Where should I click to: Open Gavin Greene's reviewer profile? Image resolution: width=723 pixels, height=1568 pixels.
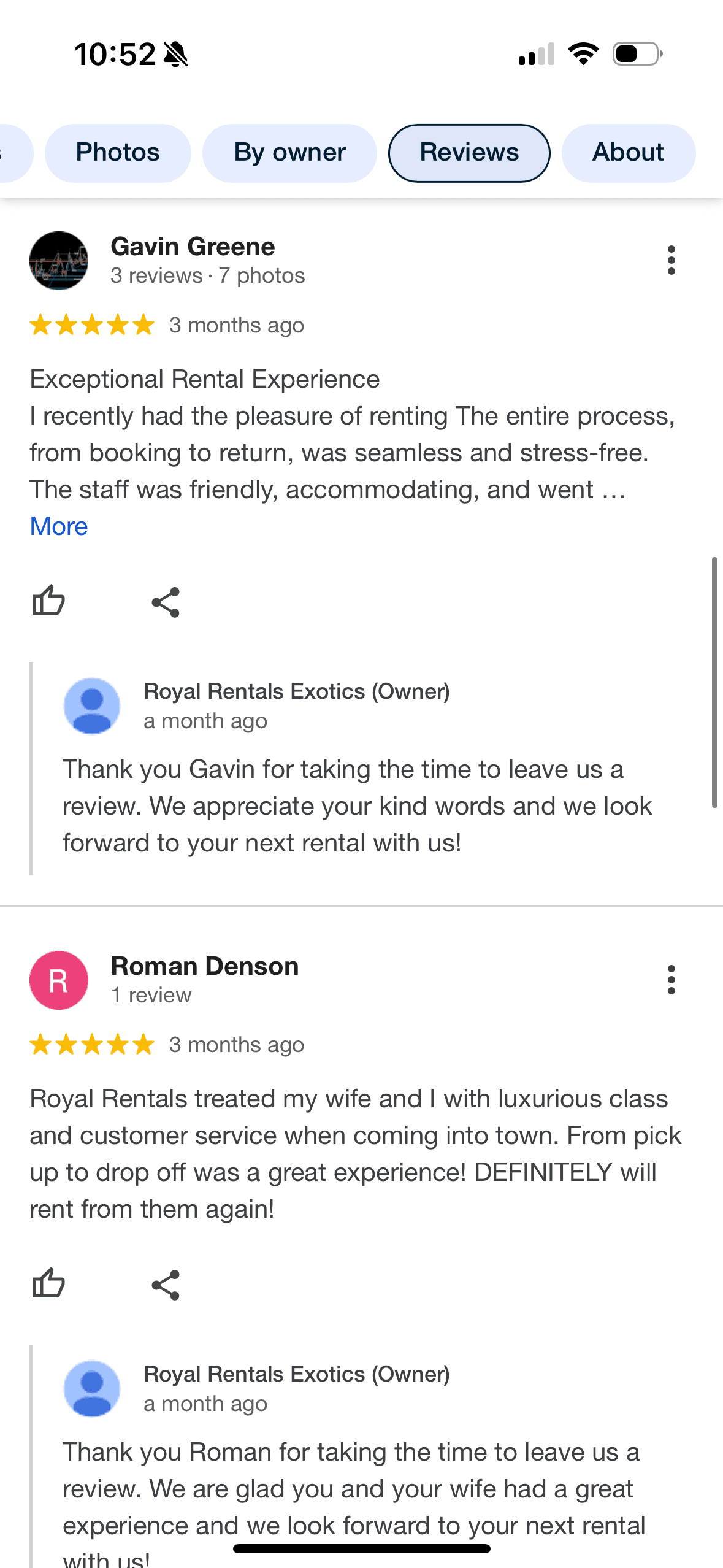[192, 246]
